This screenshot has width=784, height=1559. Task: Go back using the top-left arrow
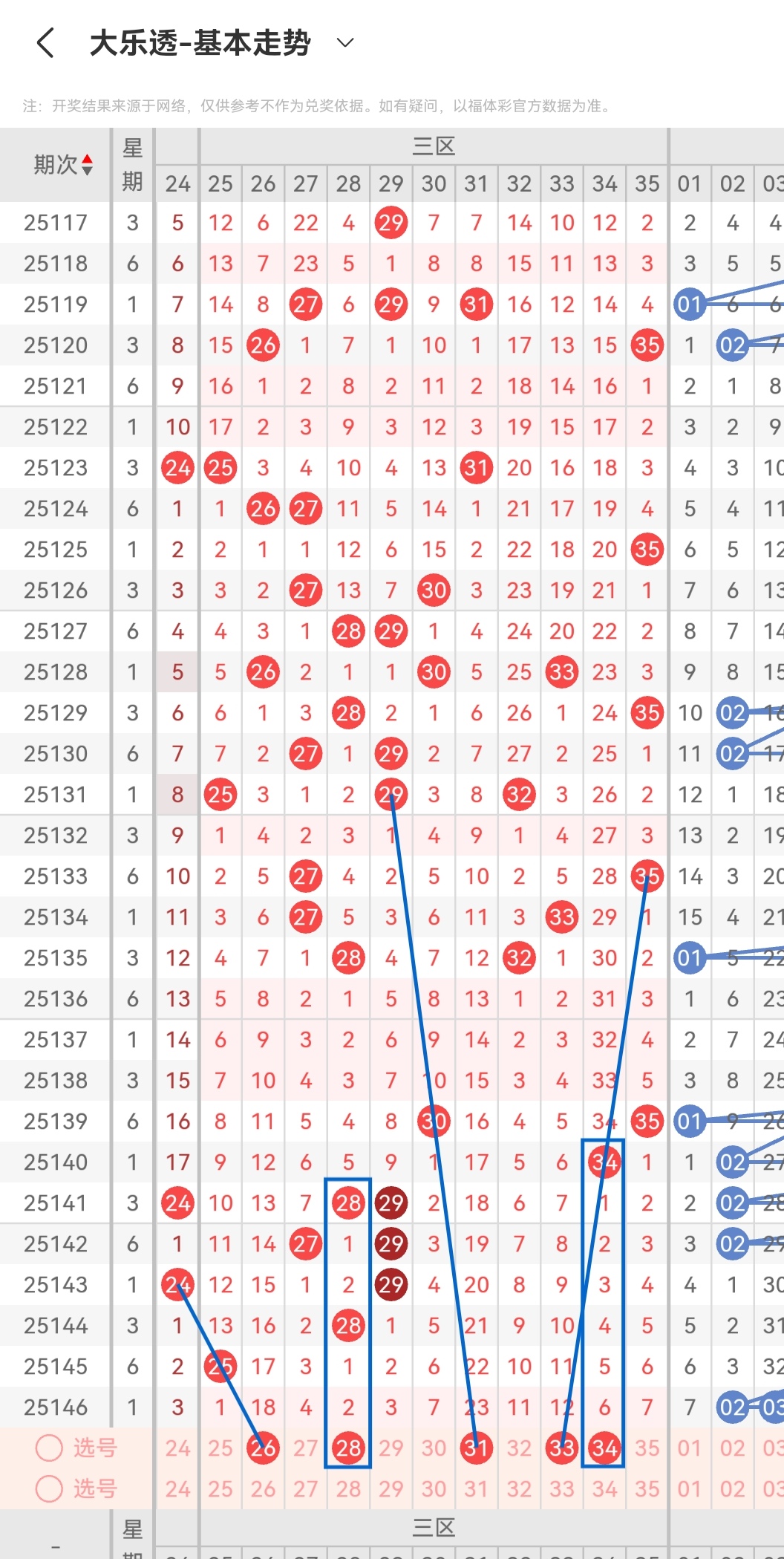coord(45,43)
